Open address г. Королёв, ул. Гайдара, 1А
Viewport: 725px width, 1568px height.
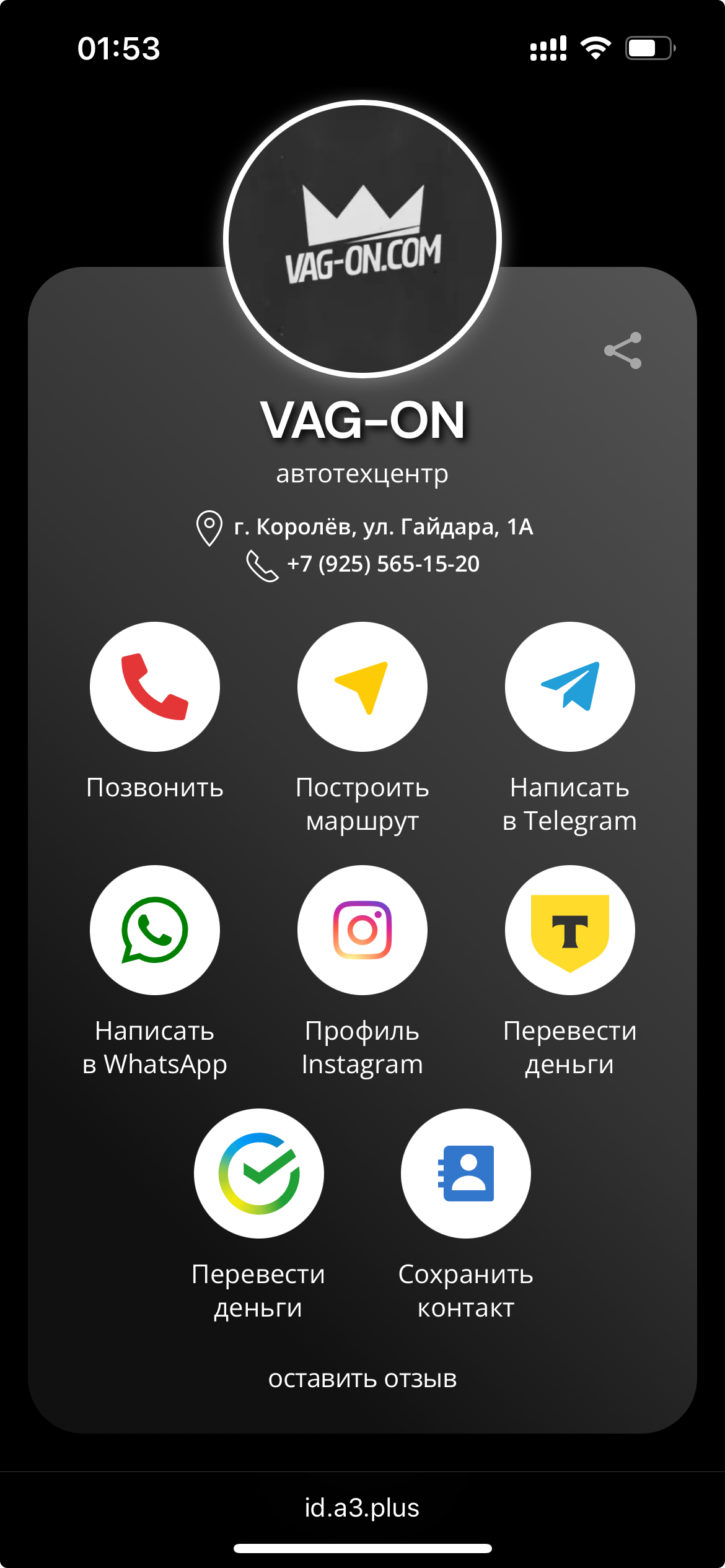pyautogui.click(x=383, y=527)
